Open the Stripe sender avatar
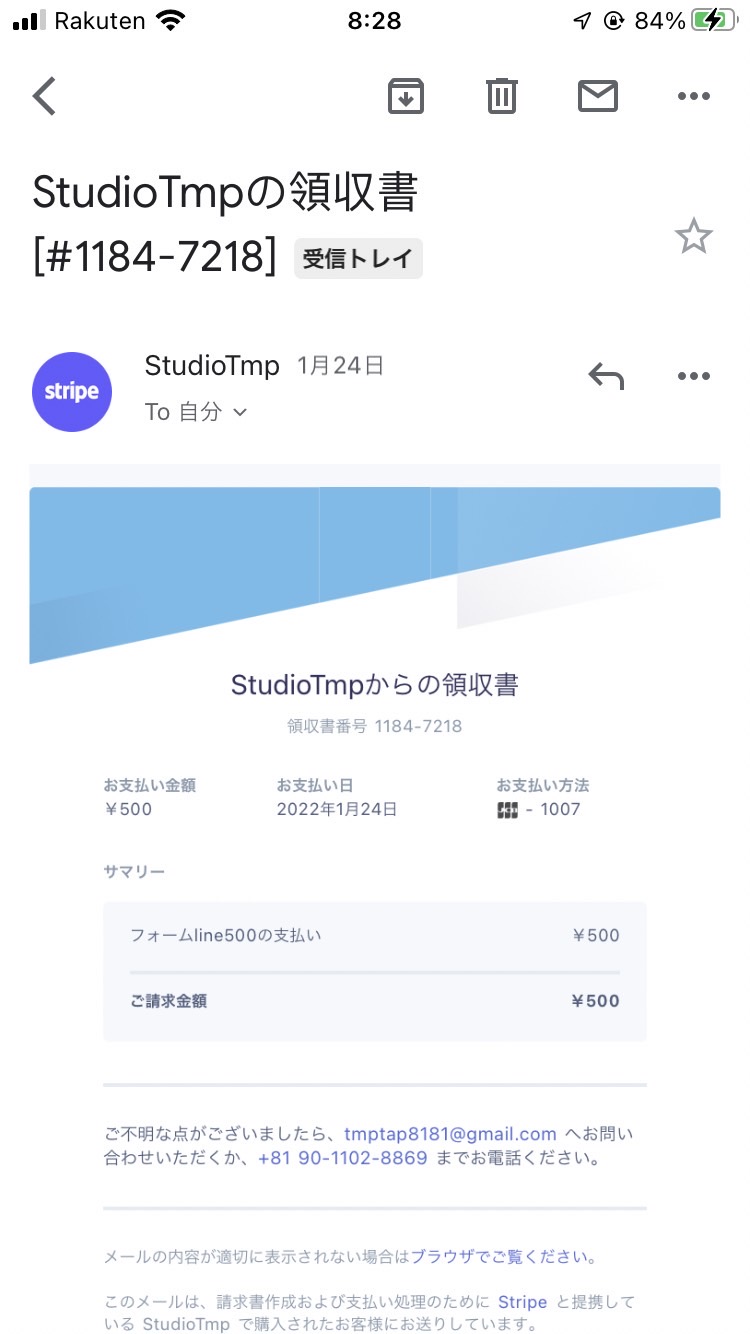750x1334 pixels. 72,392
